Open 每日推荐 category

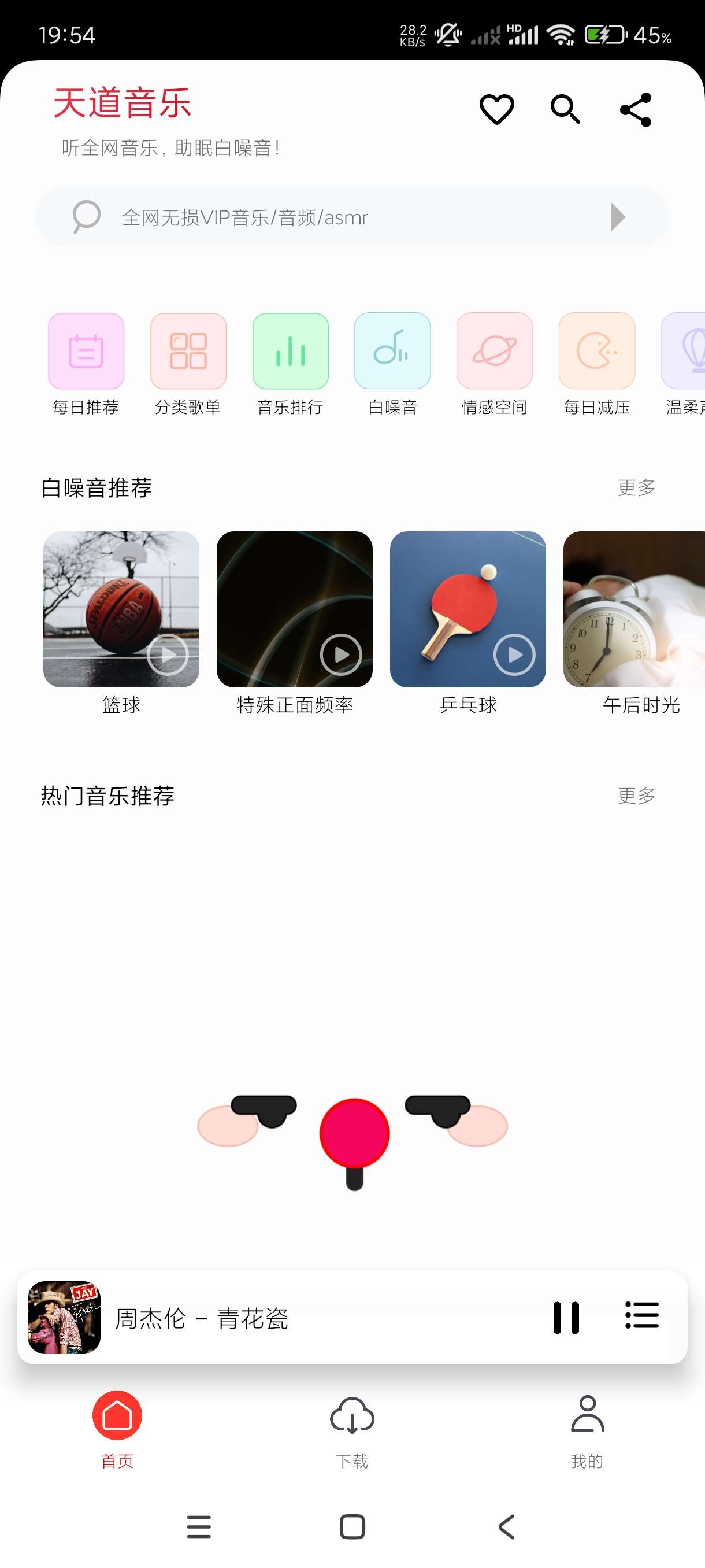(86, 351)
